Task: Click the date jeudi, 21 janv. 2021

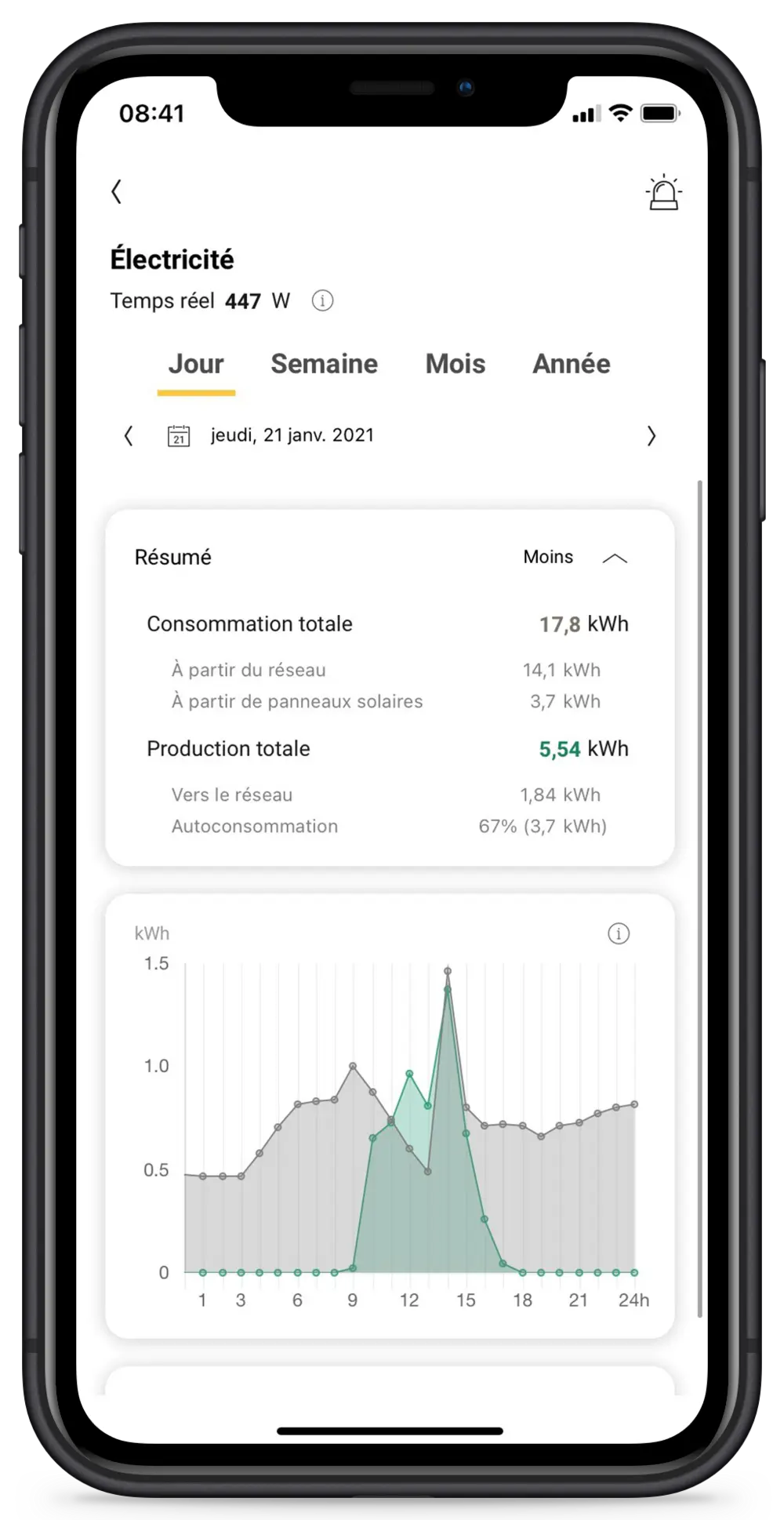Action: (292, 435)
